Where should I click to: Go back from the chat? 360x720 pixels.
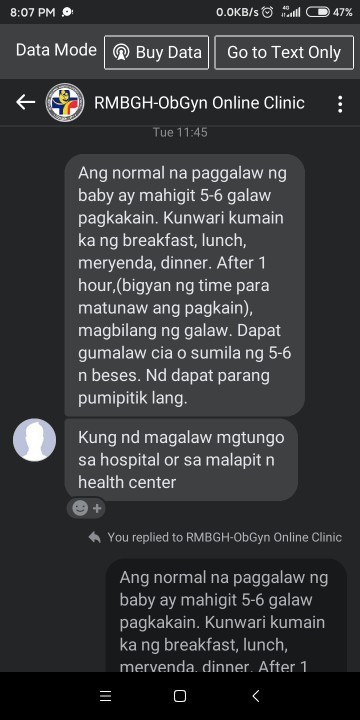point(25,102)
